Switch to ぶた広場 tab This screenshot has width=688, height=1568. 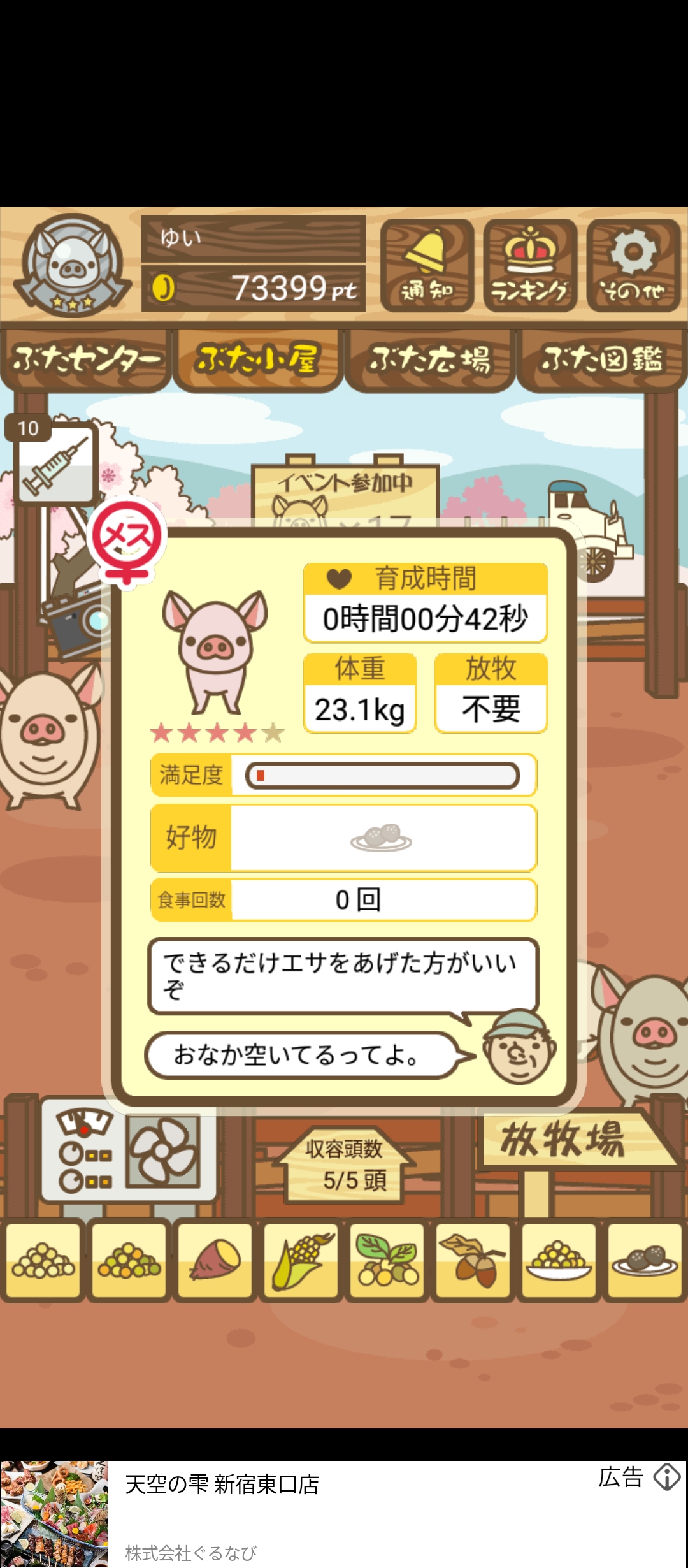(430, 359)
